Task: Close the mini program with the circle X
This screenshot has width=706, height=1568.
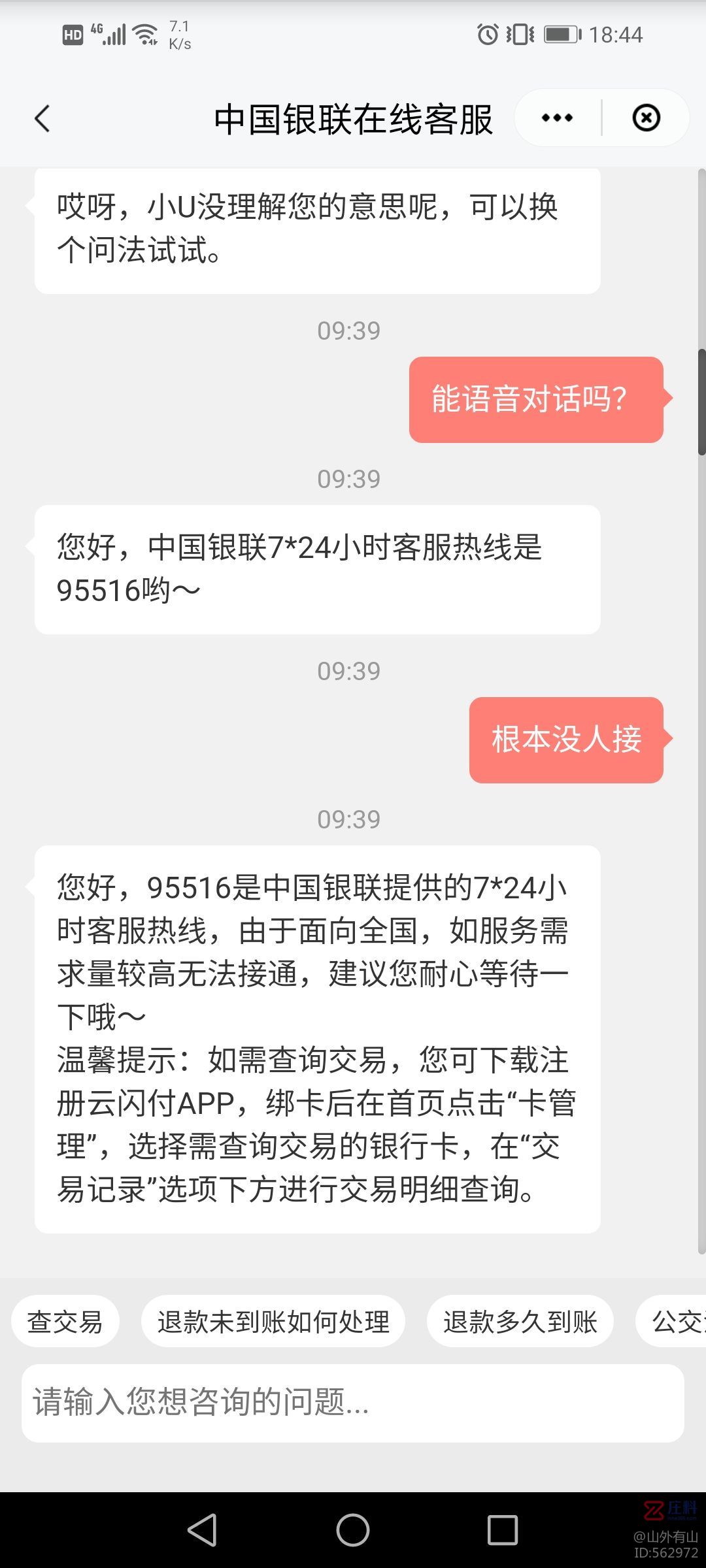Action: click(646, 118)
